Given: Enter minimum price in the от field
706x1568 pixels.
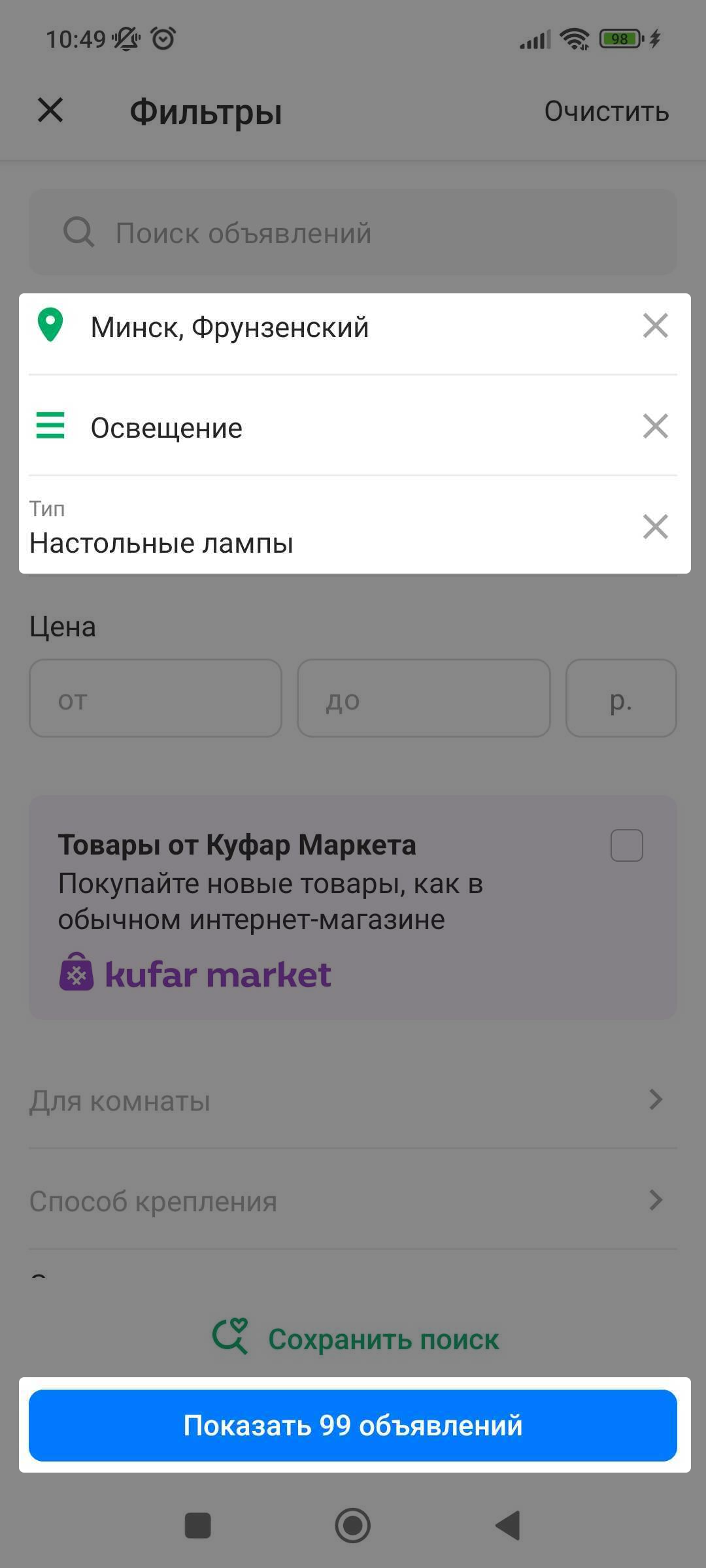Looking at the screenshot, I should pos(156,698).
